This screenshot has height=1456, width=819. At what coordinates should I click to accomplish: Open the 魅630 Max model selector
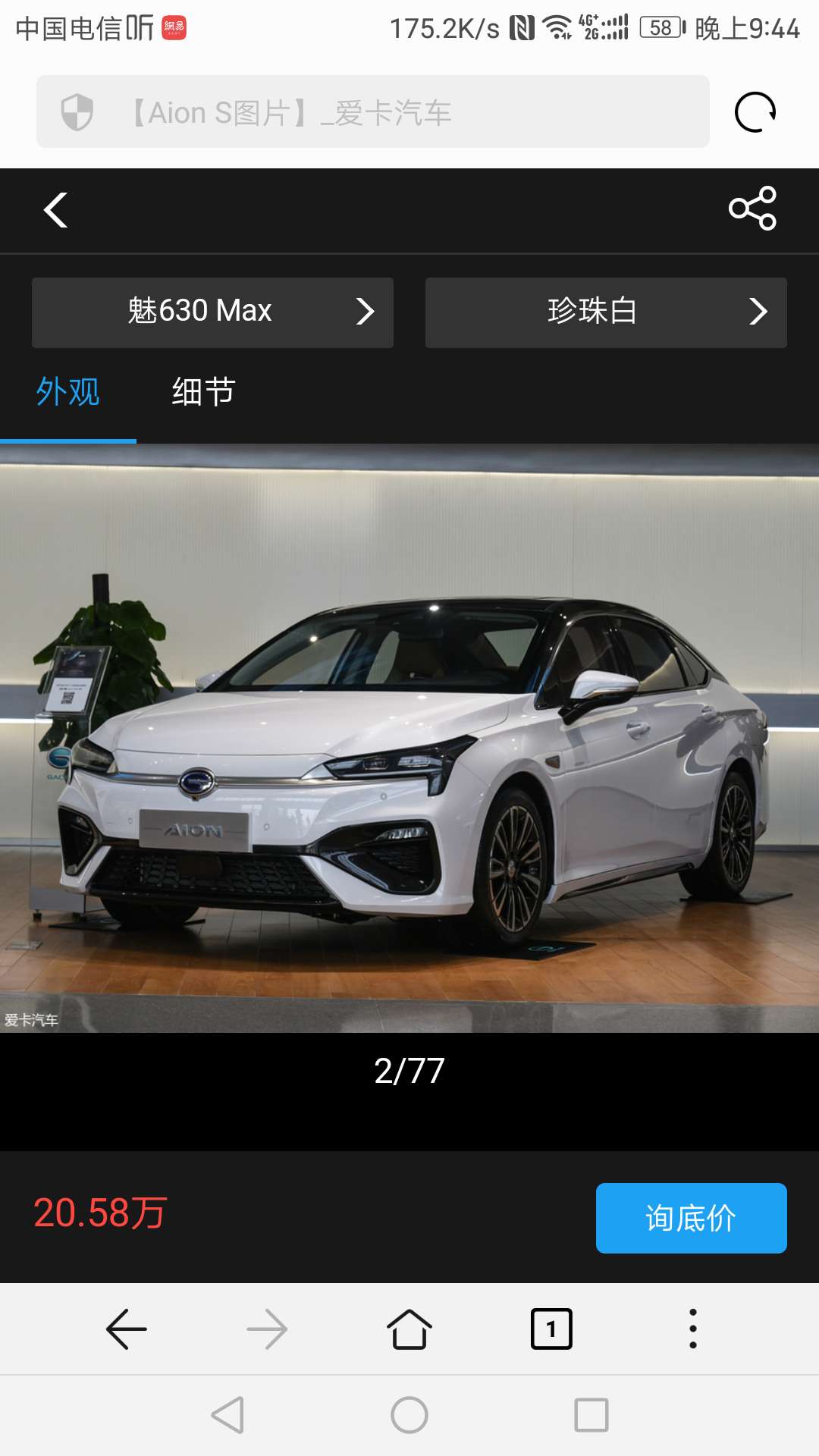(212, 312)
